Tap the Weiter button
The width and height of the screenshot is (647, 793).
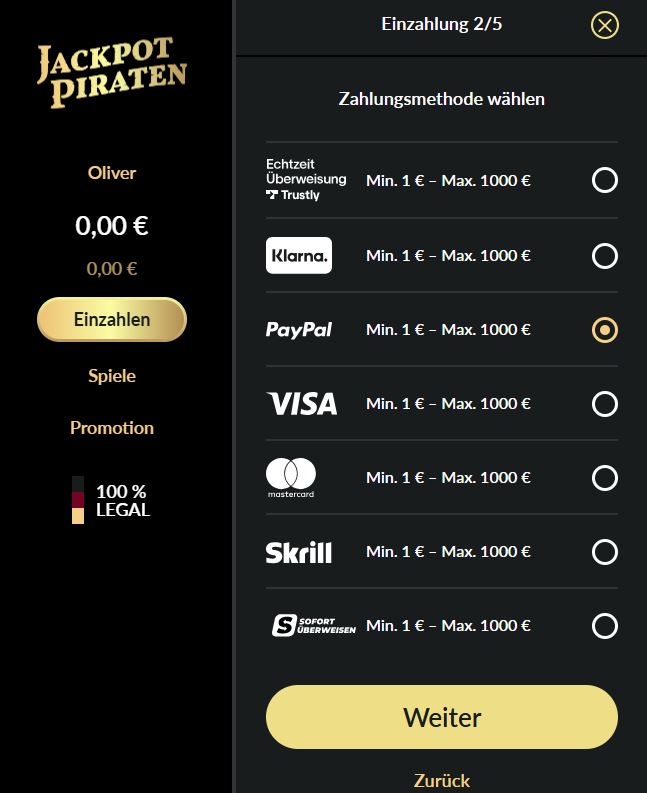point(442,717)
